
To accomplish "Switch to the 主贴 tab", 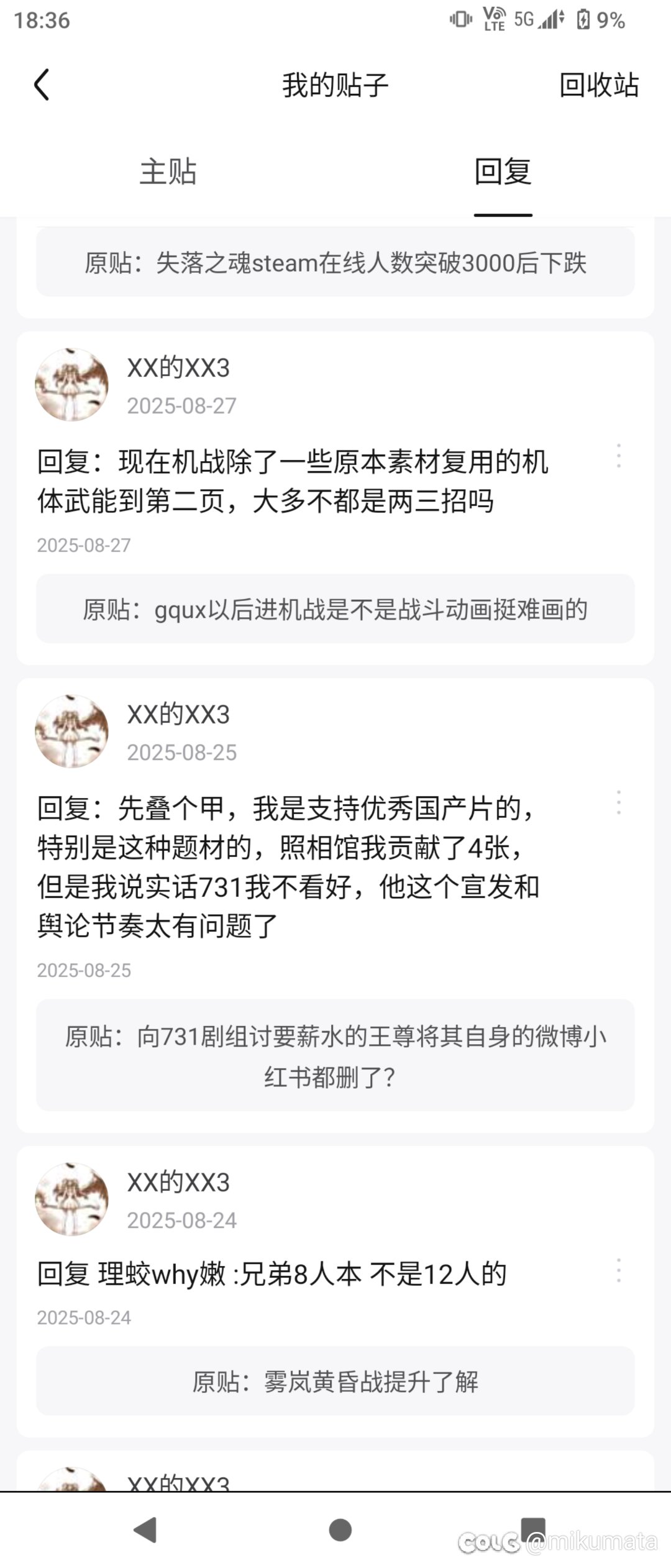I will pos(168,172).
